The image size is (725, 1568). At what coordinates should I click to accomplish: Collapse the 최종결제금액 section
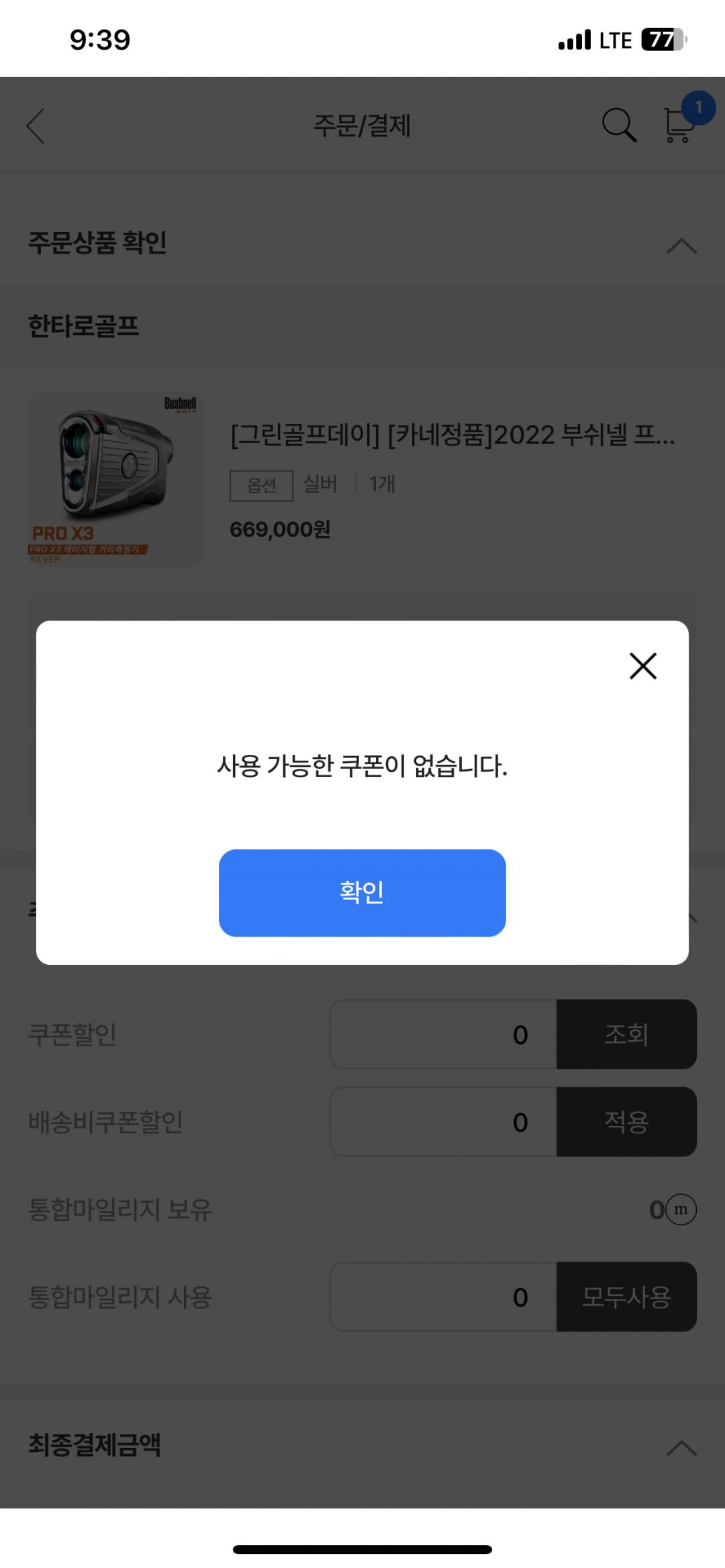(681, 1447)
